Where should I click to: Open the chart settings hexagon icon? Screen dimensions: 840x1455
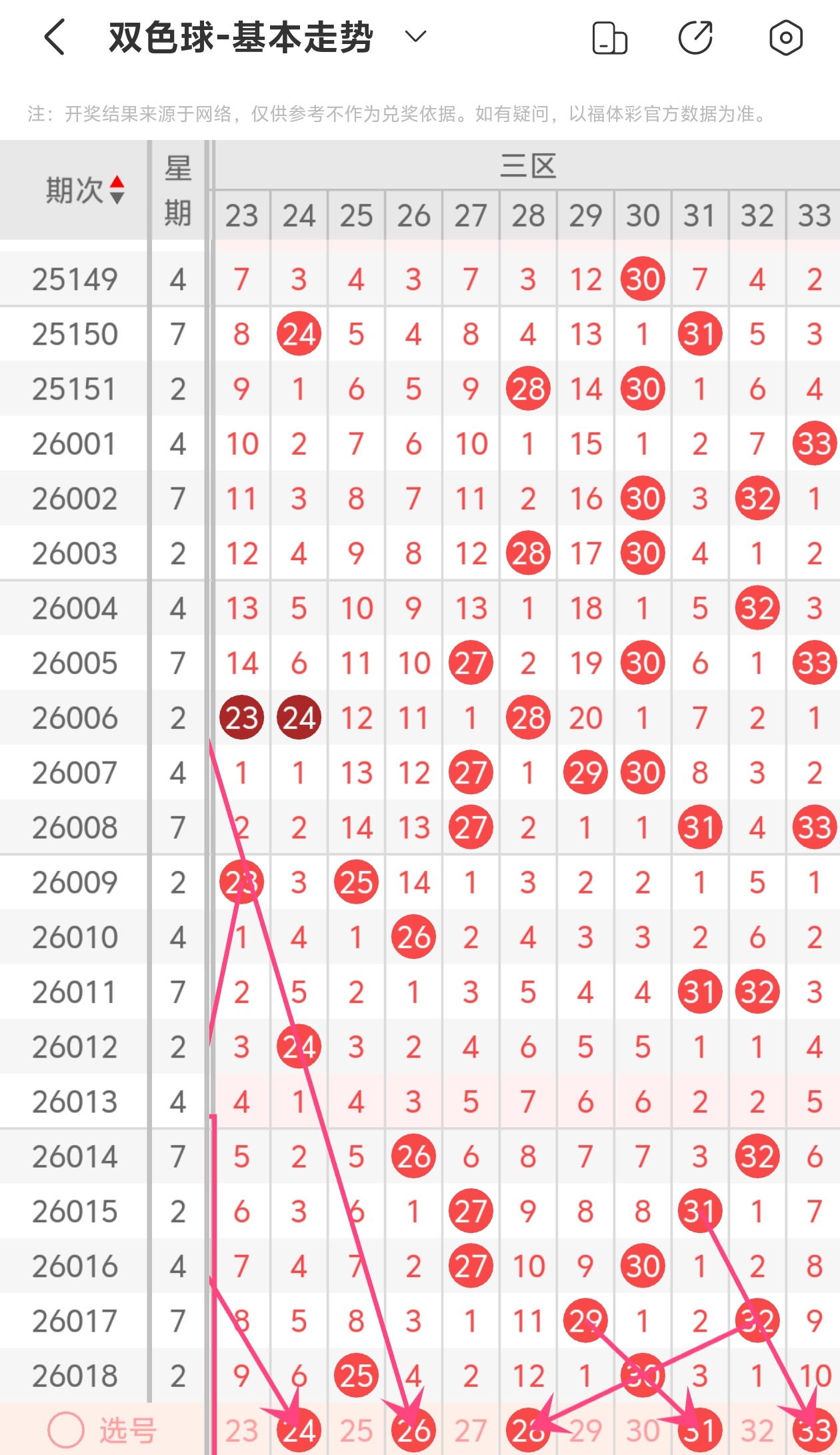785,37
